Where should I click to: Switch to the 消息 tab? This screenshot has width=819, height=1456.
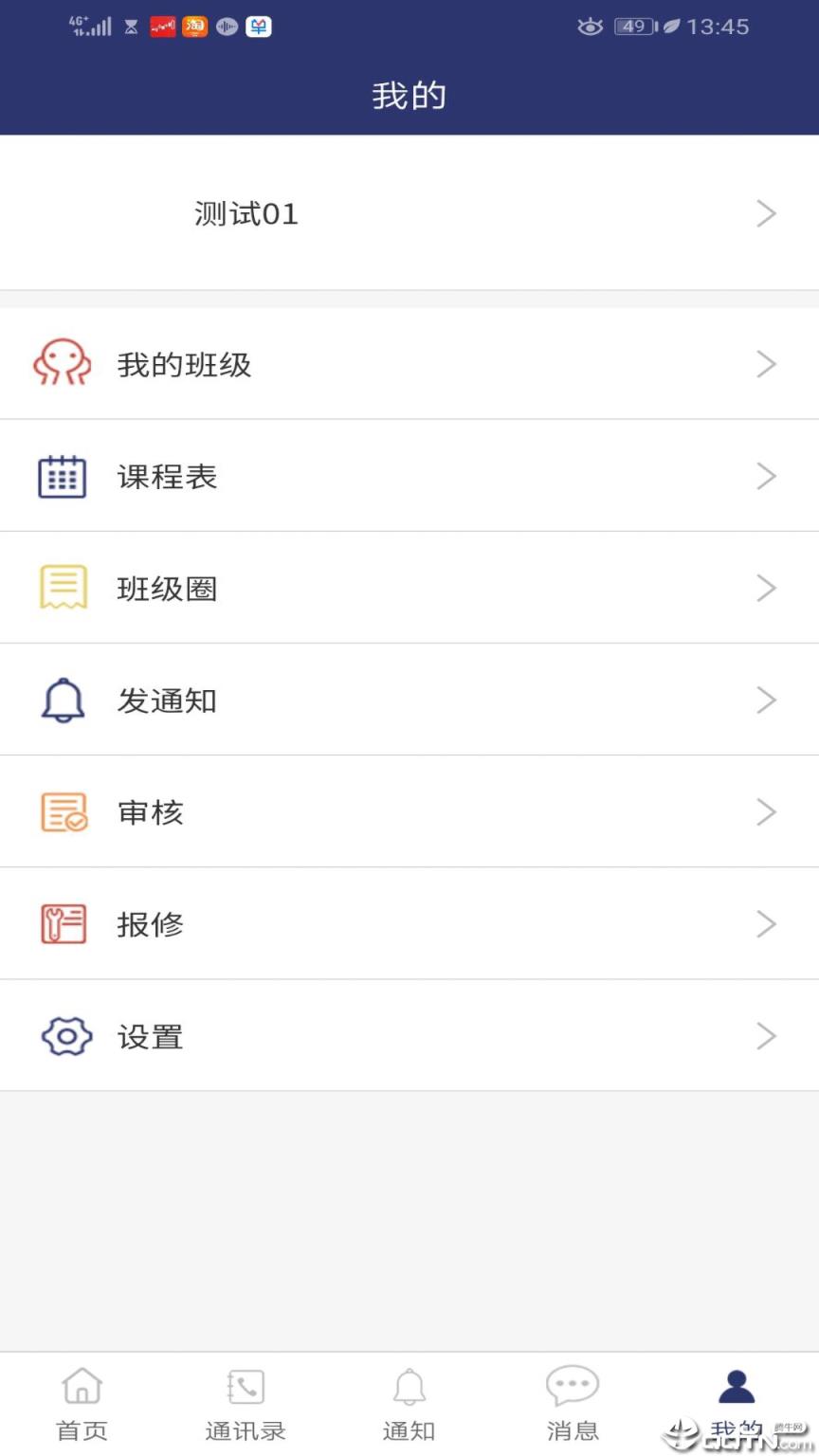click(573, 1403)
